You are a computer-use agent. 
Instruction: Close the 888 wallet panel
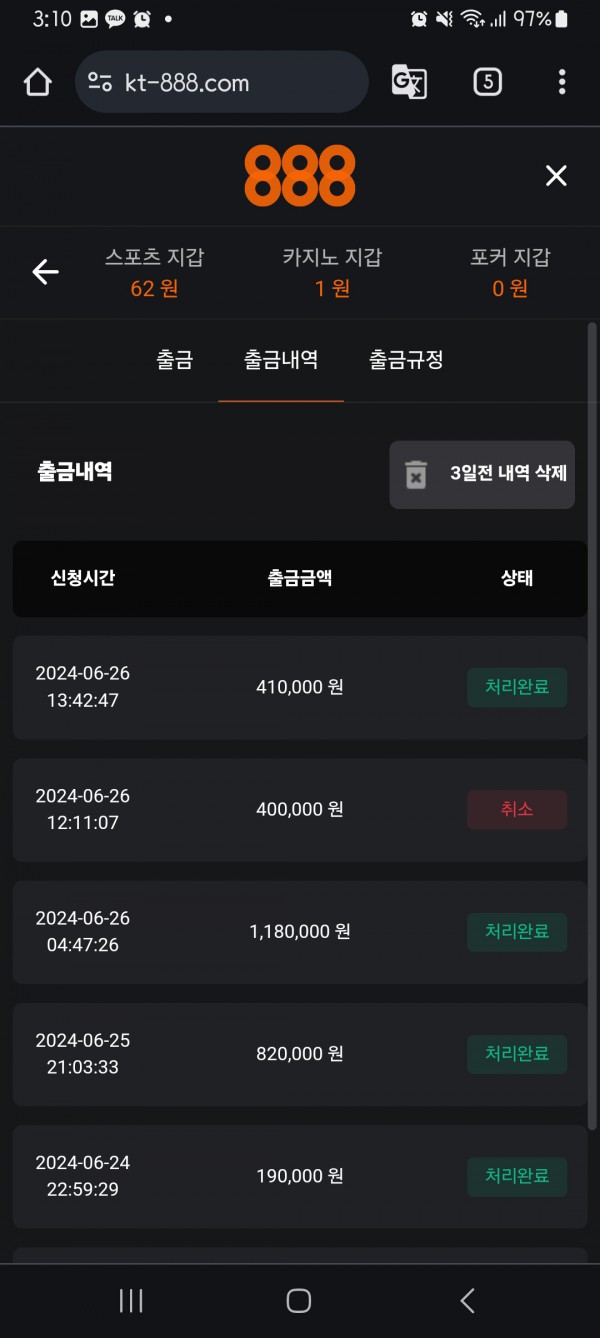pos(556,176)
